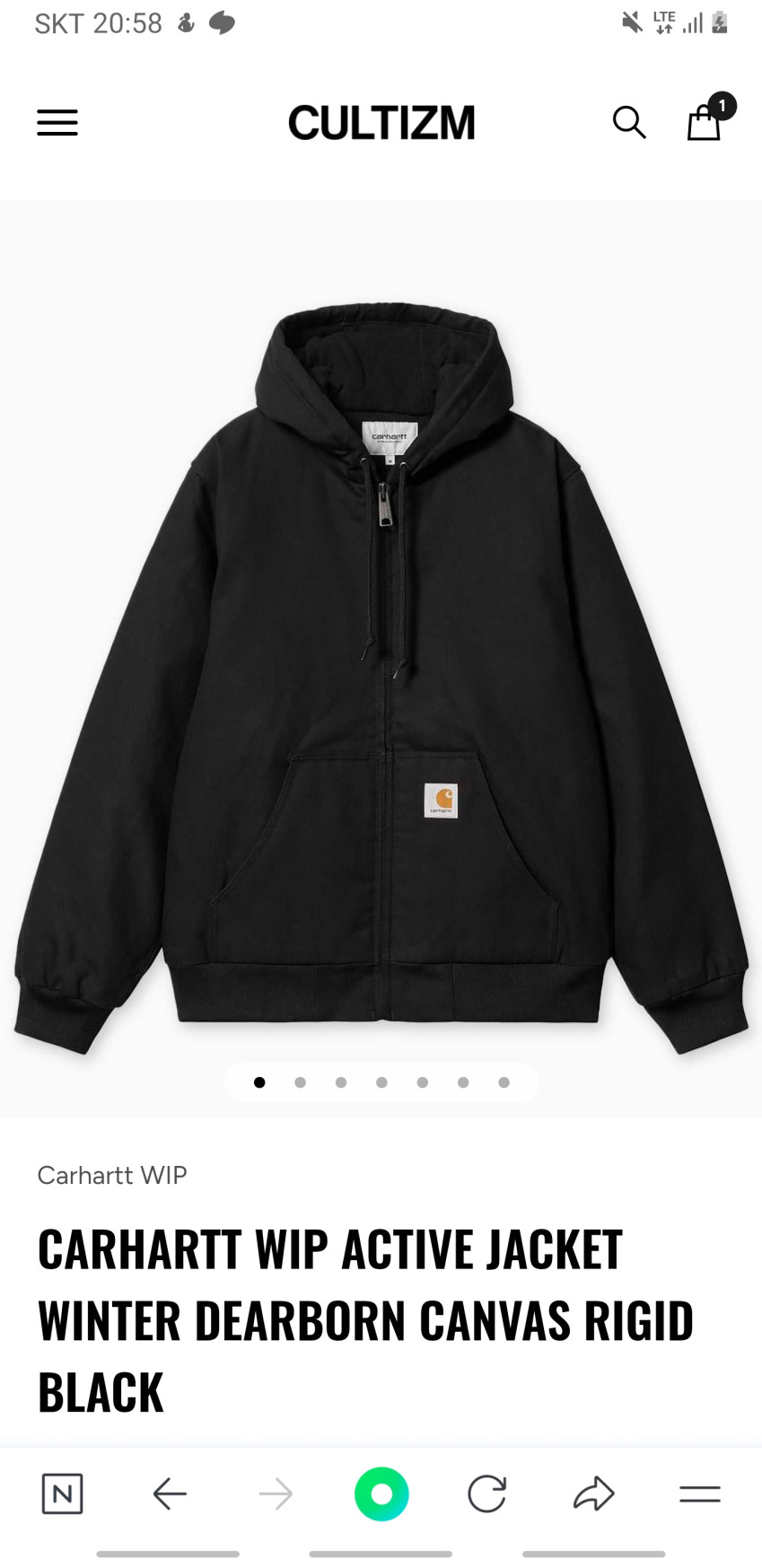
Task: Open the black Carhartt jacket product image
Action: (x=381, y=664)
